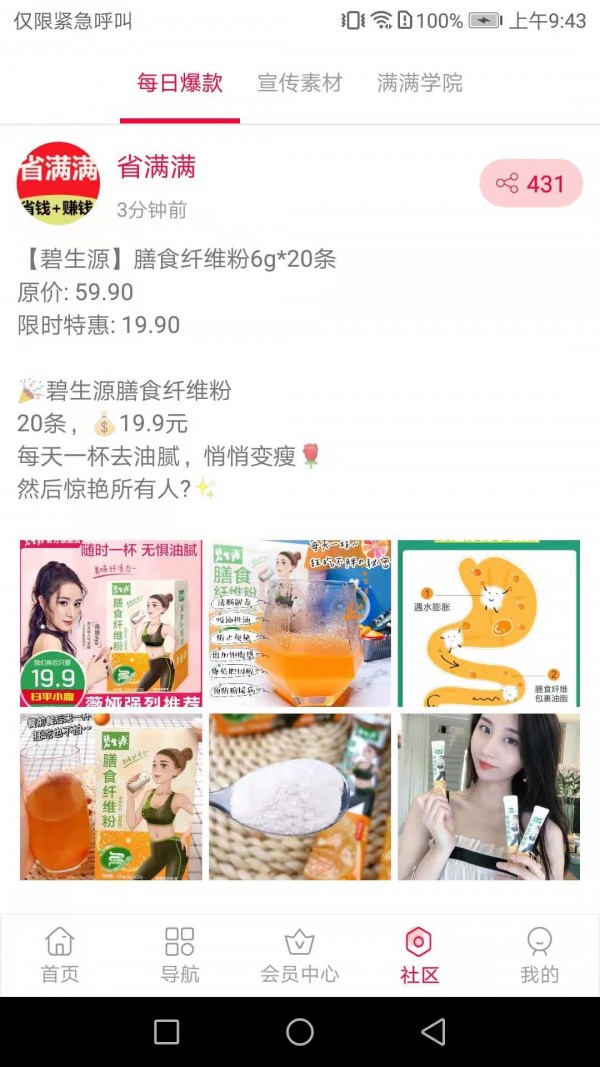Select the 社区 tab
Image resolution: width=600 pixels, height=1067 pixels.
coord(419,954)
